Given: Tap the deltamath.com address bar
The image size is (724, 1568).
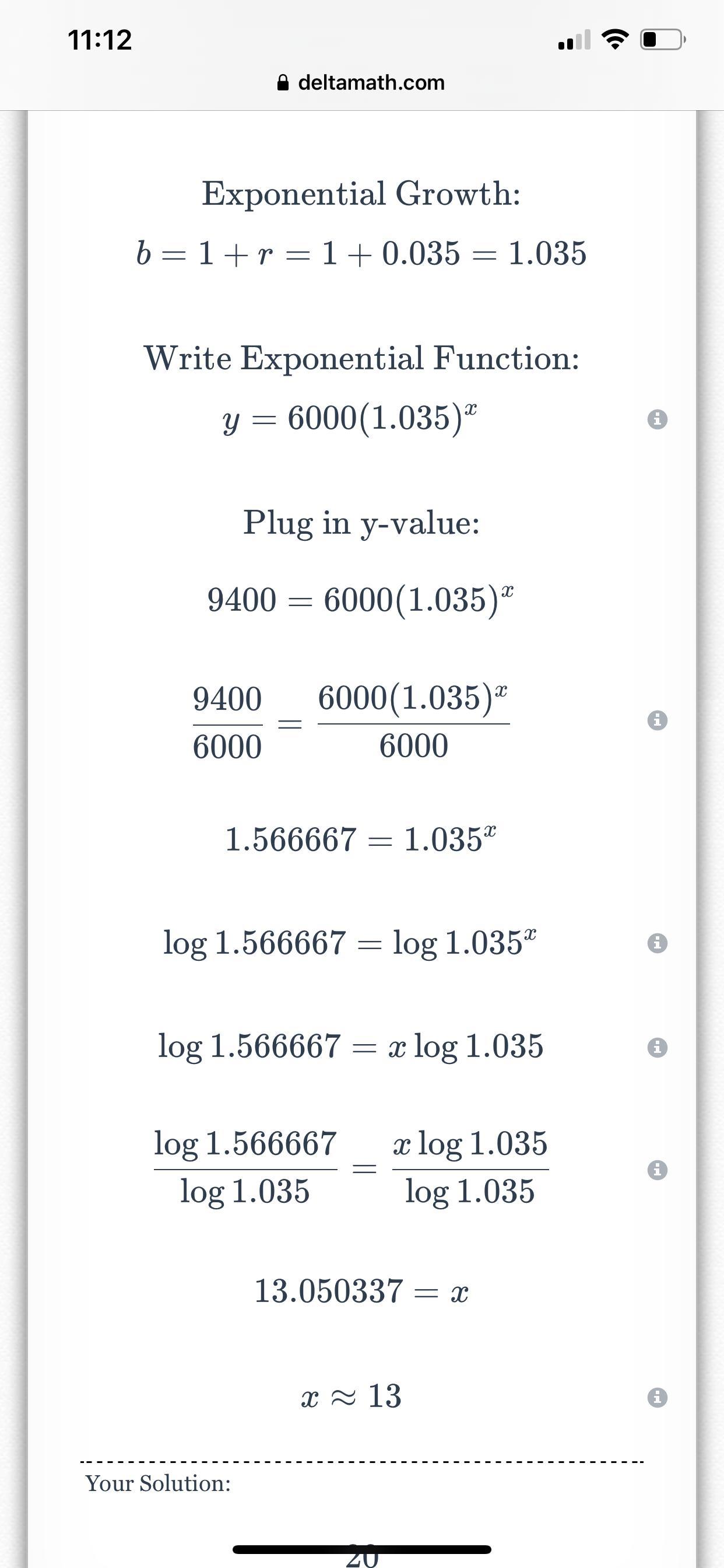Looking at the screenshot, I should pos(361,82).
